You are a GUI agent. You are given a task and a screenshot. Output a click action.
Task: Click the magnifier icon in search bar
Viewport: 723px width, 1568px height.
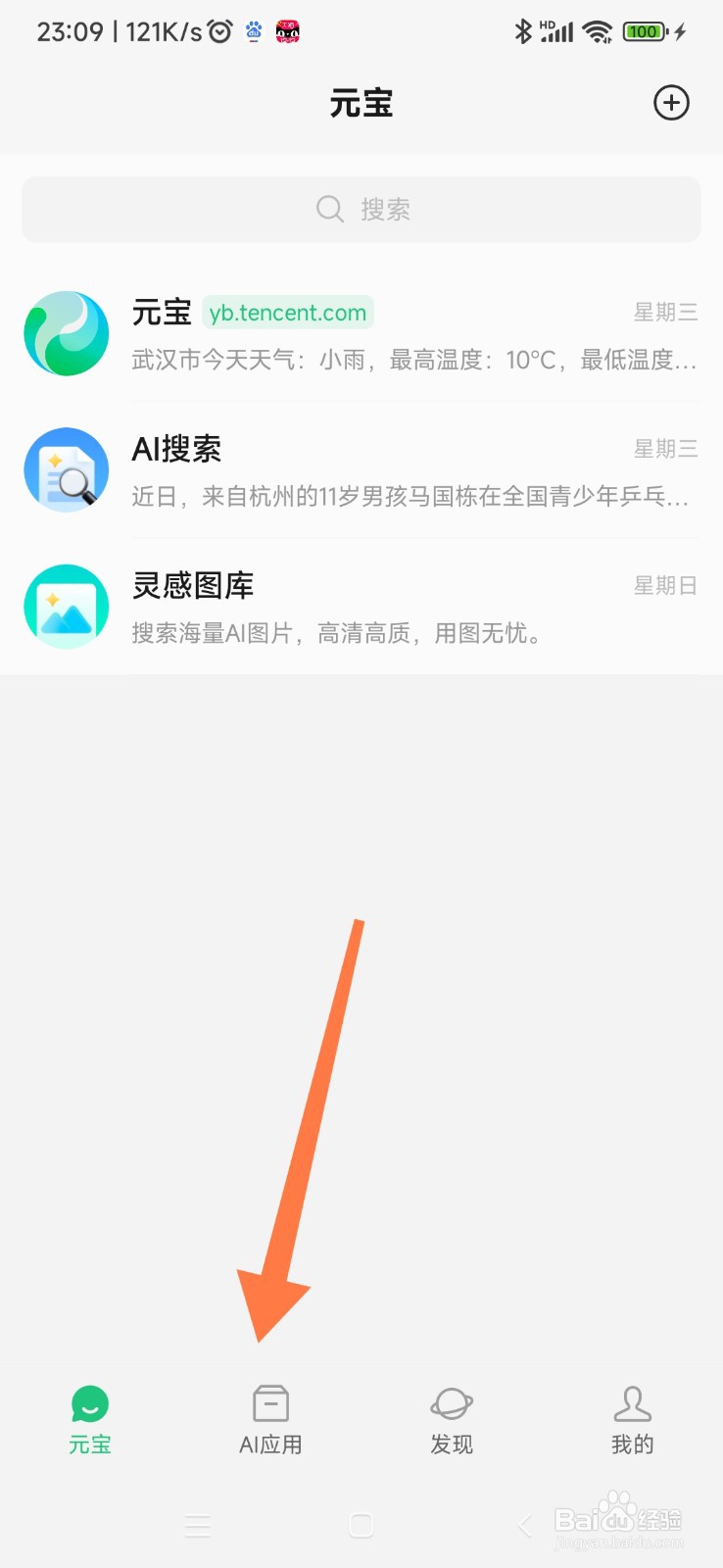click(330, 209)
